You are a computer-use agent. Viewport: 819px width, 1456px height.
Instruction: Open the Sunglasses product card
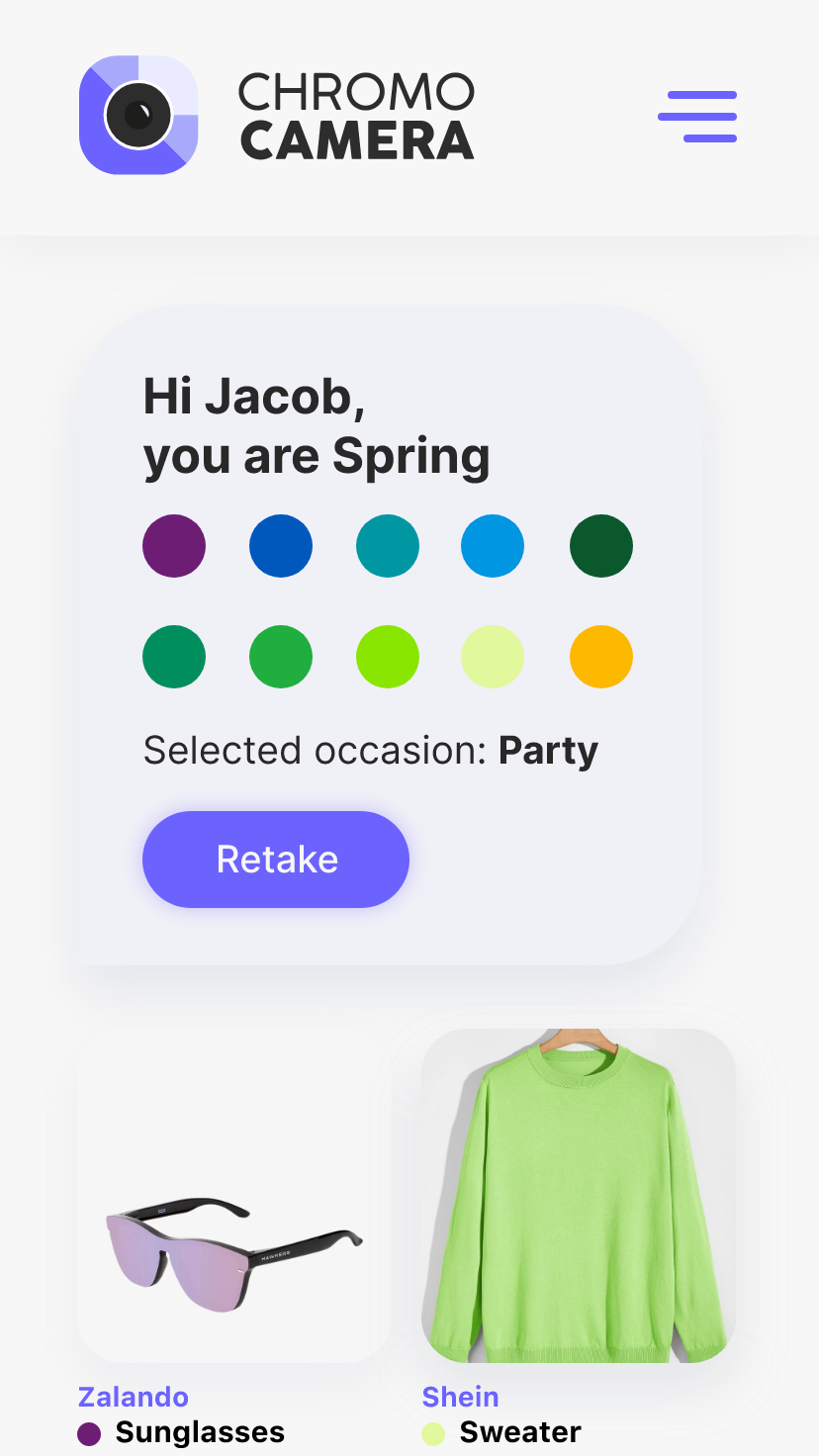[x=234, y=1196]
